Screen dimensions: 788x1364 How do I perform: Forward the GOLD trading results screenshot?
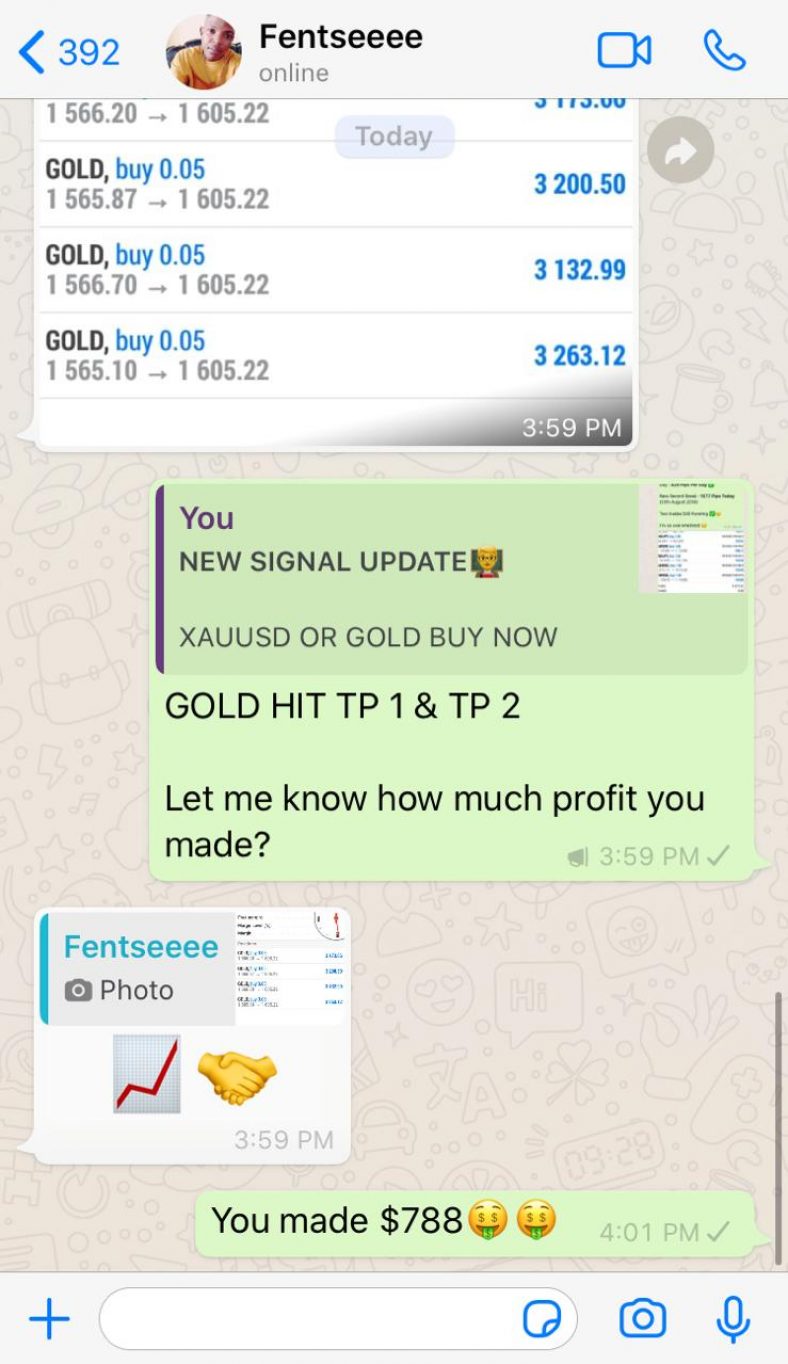pyautogui.click(x=680, y=150)
